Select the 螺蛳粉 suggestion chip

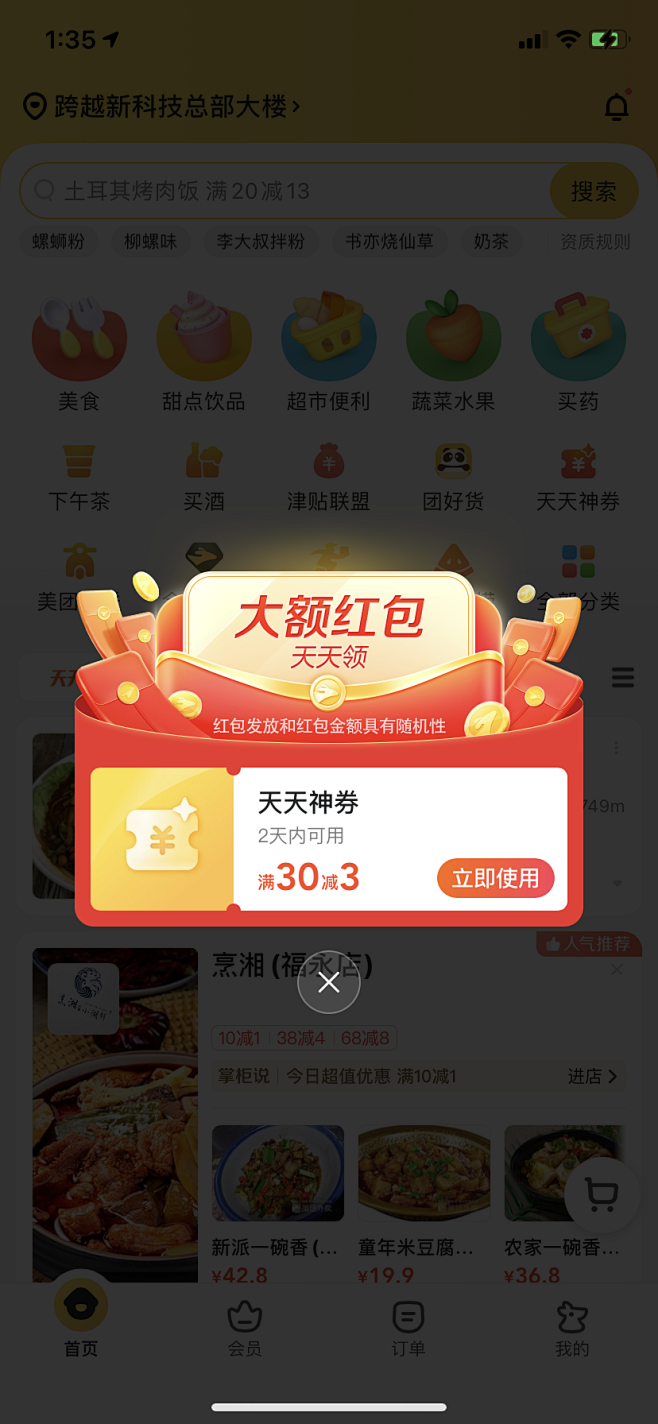[x=59, y=242]
